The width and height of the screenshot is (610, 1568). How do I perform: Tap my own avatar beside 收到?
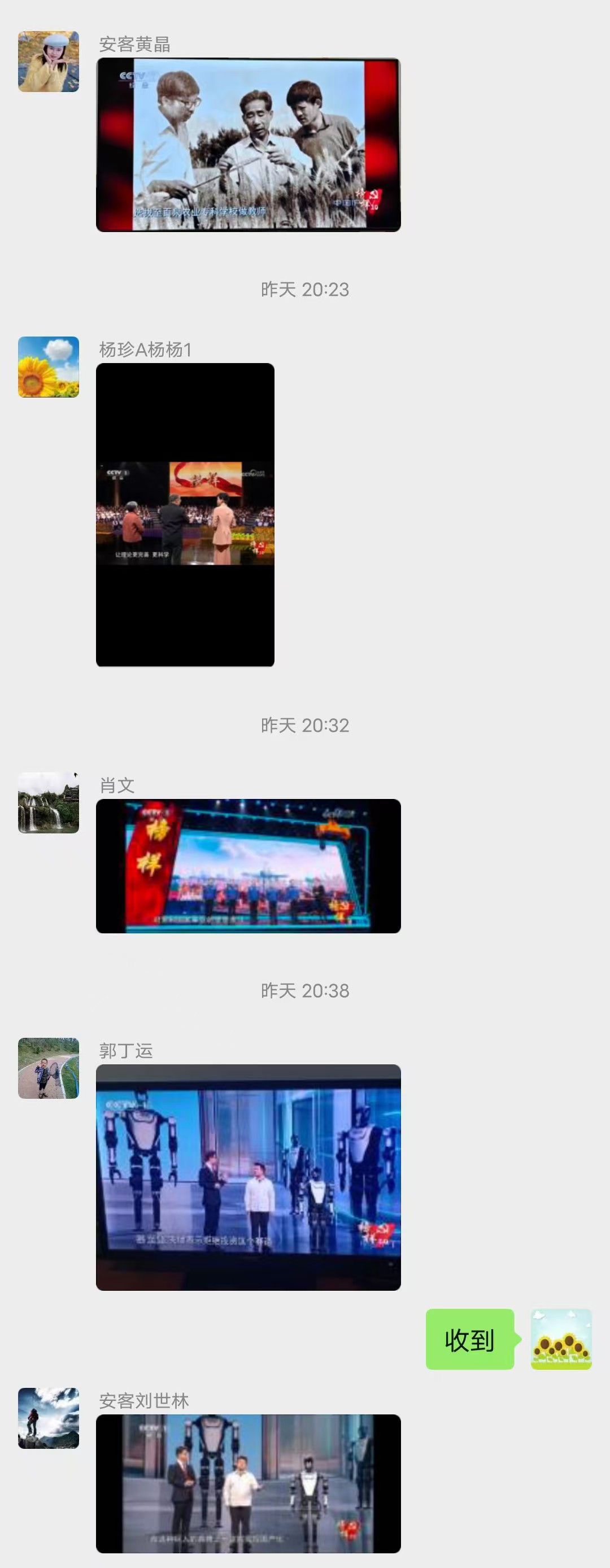561,1339
